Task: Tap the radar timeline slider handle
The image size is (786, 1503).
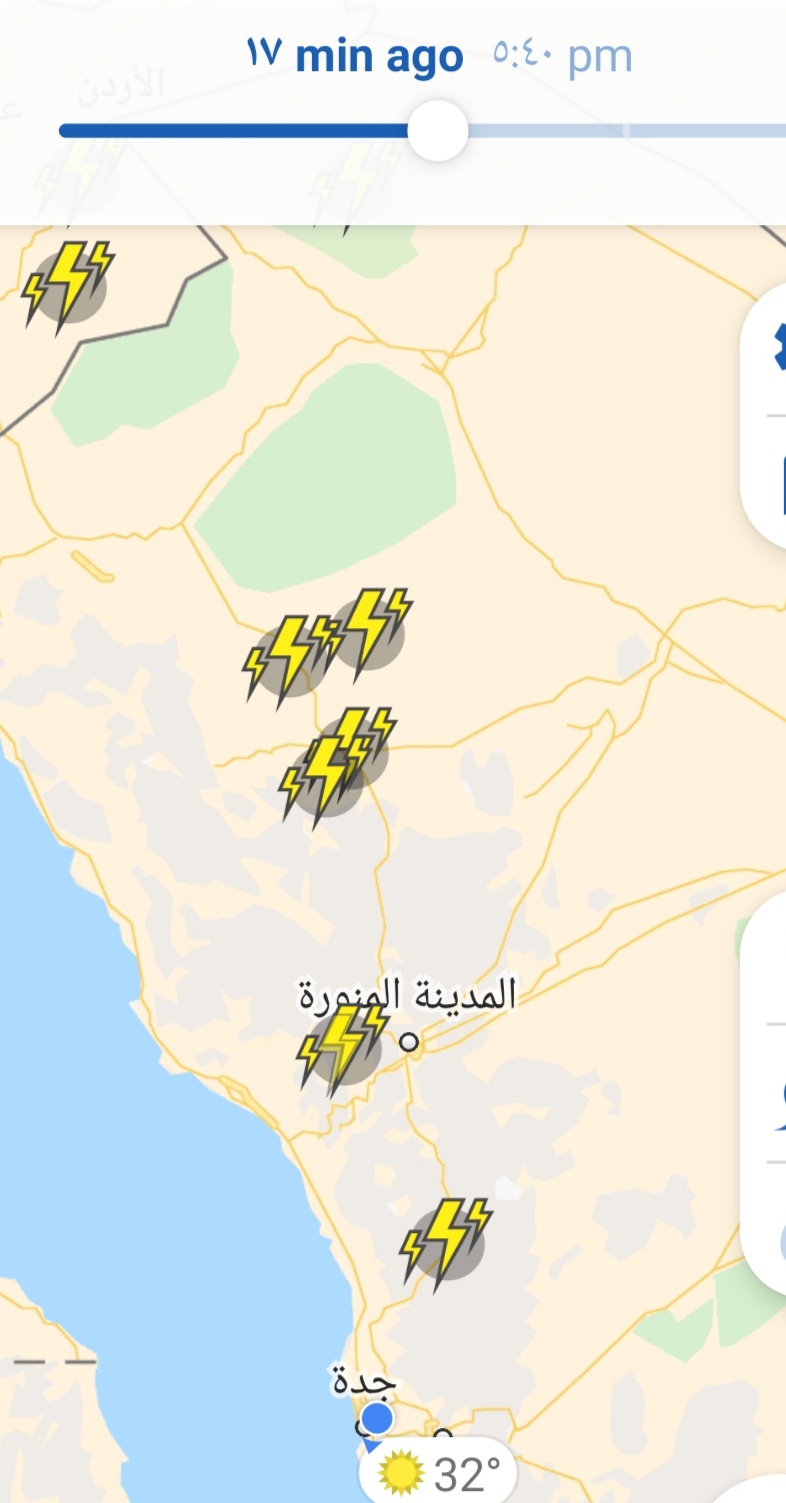Action: (438, 131)
